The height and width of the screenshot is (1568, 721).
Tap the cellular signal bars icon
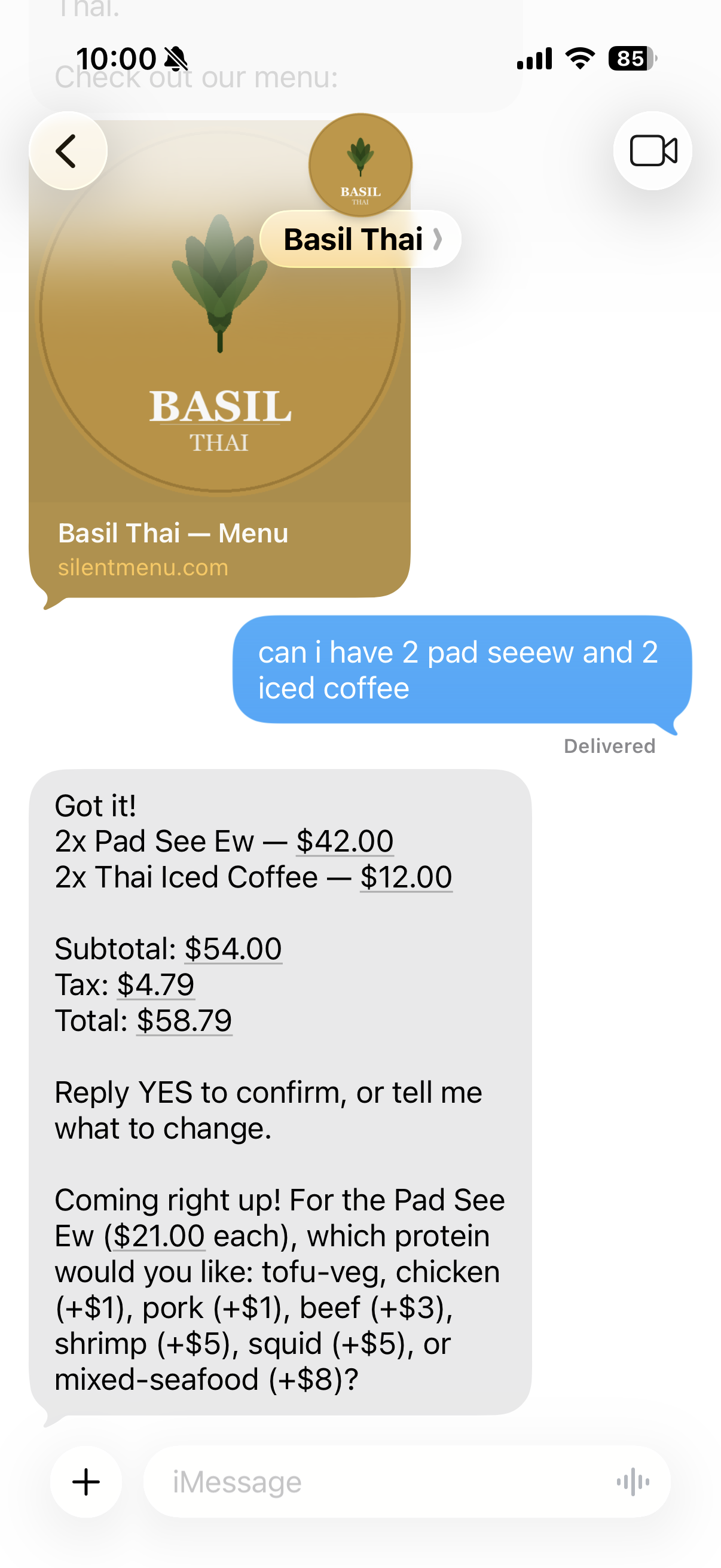point(533,58)
